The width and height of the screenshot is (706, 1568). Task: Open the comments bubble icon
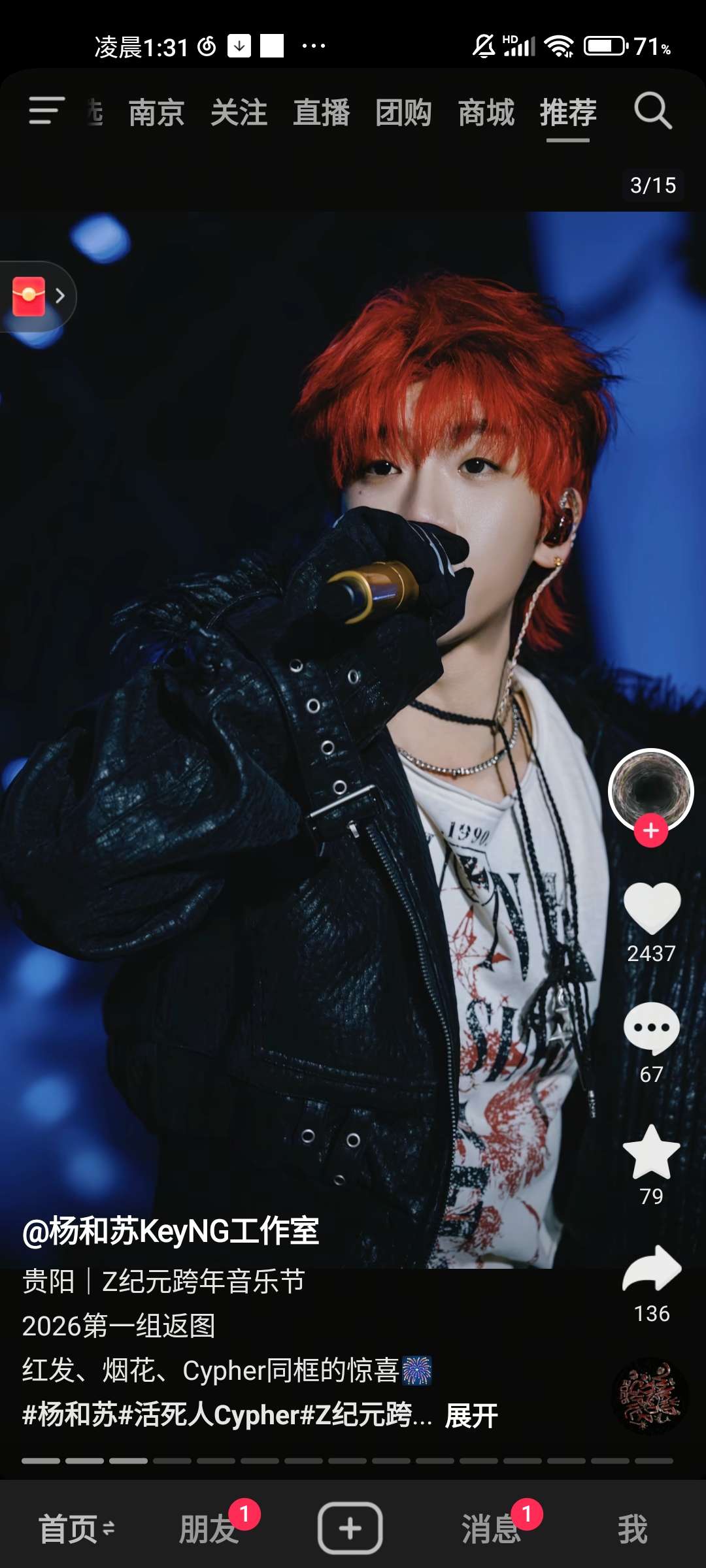tap(651, 1029)
